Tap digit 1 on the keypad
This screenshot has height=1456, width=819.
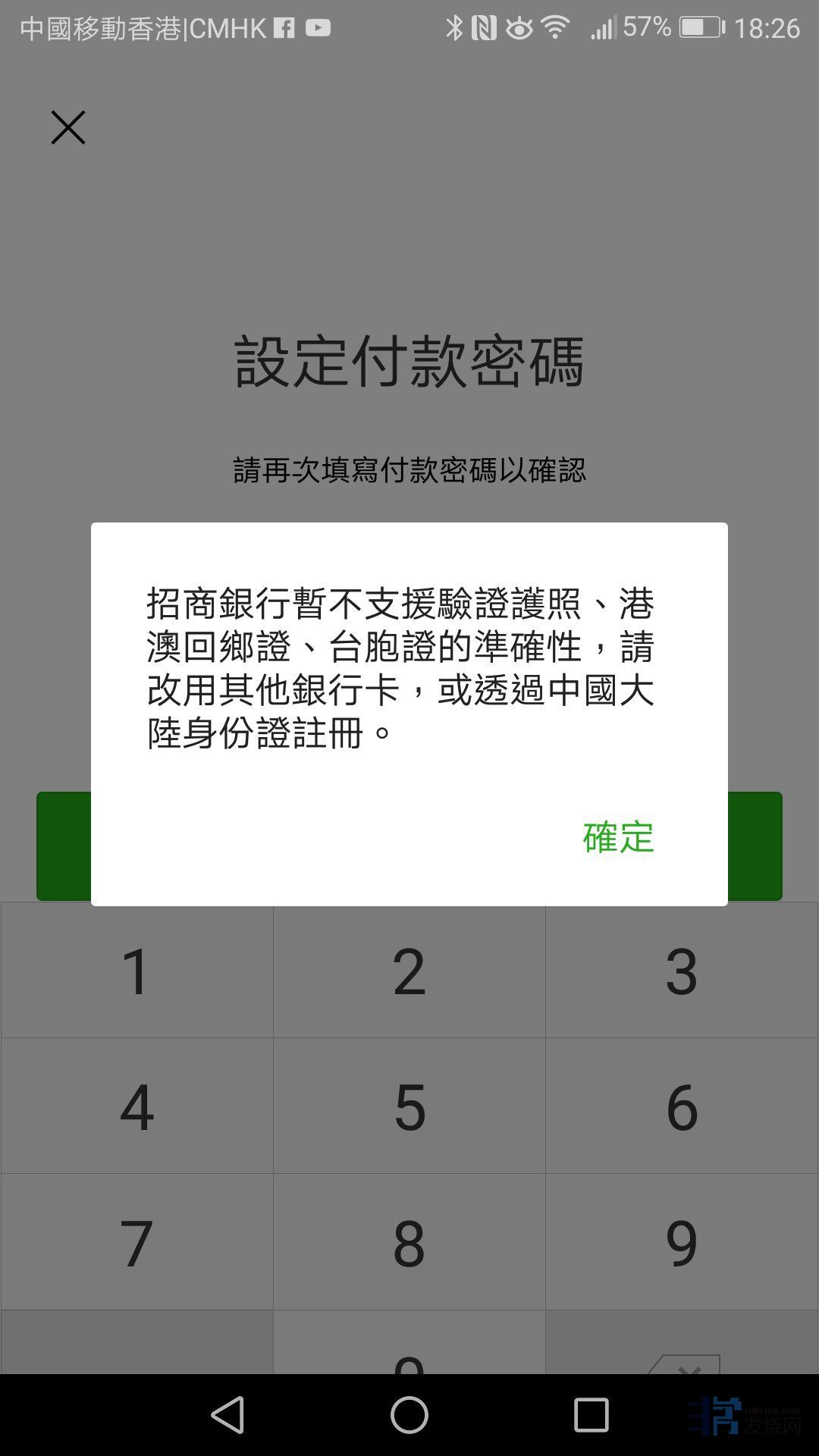tap(136, 971)
